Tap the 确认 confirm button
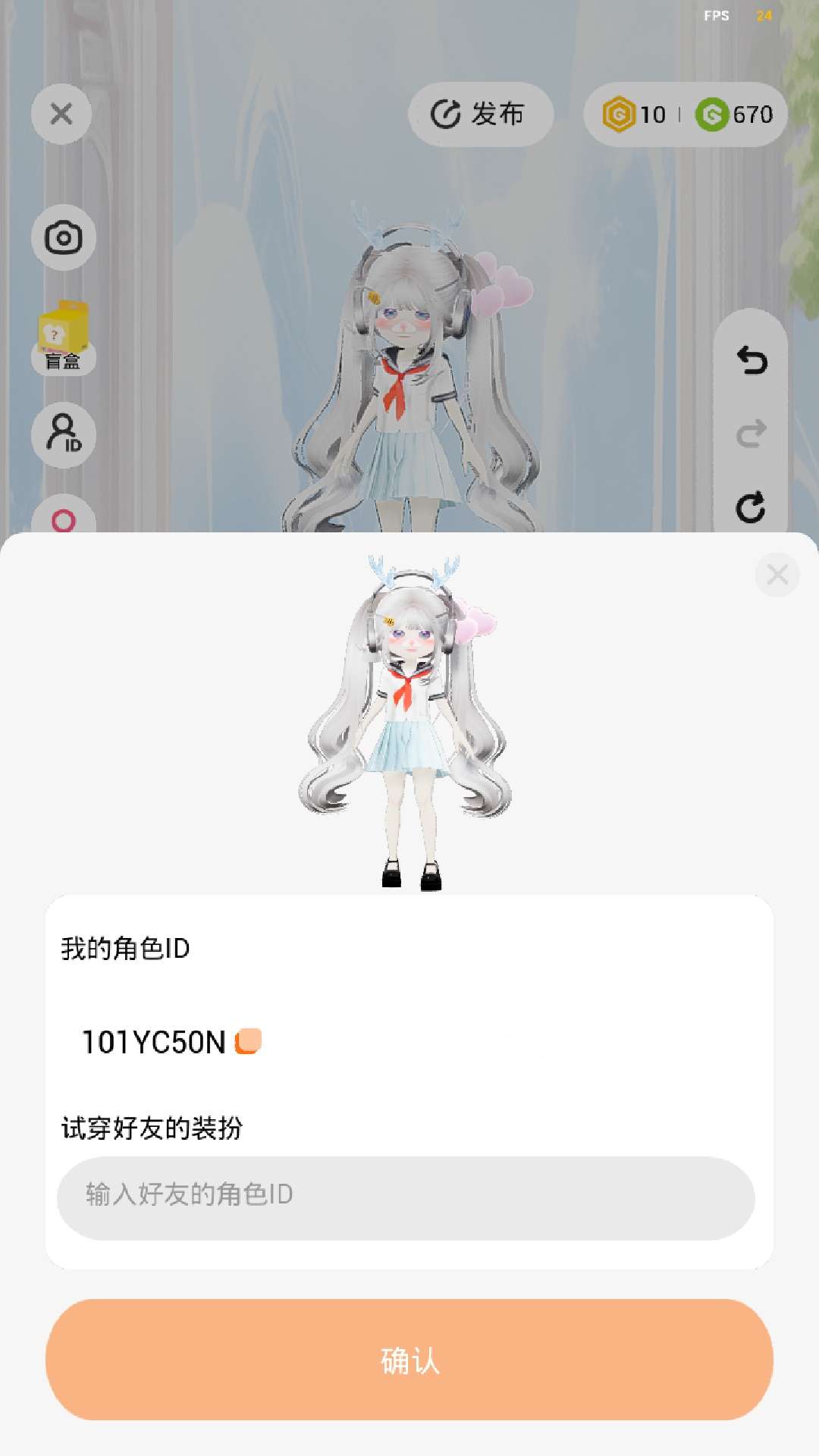This screenshot has width=819, height=1456. click(409, 1360)
